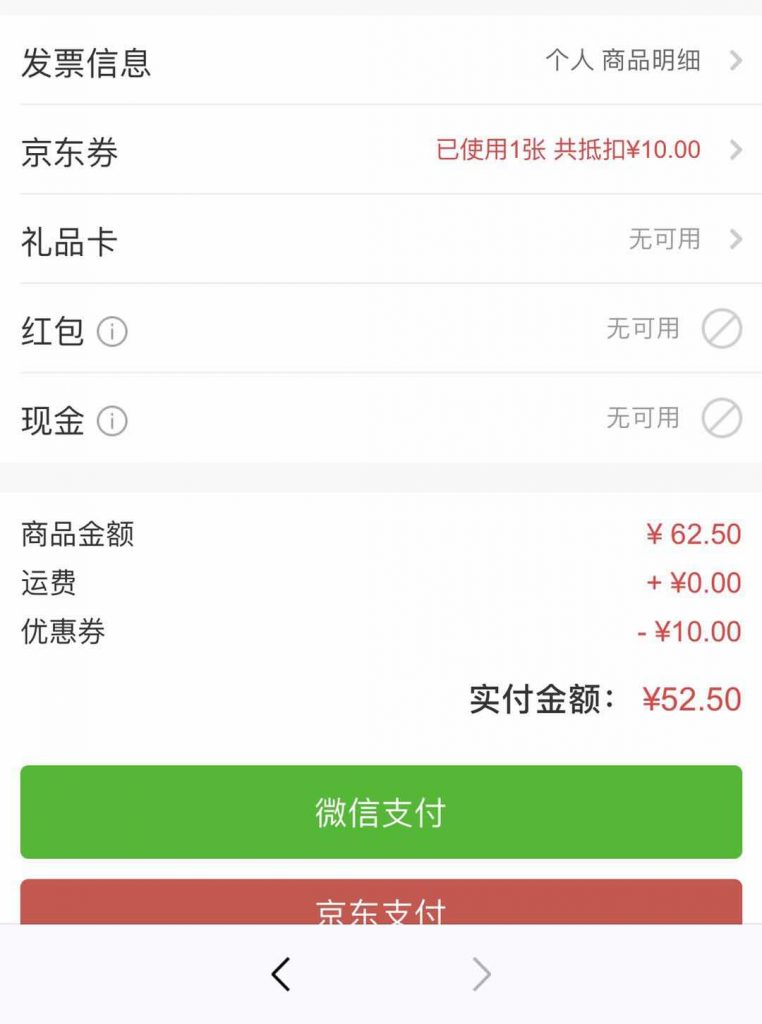Open the 京东券 coupon row

(x=380, y=151)
